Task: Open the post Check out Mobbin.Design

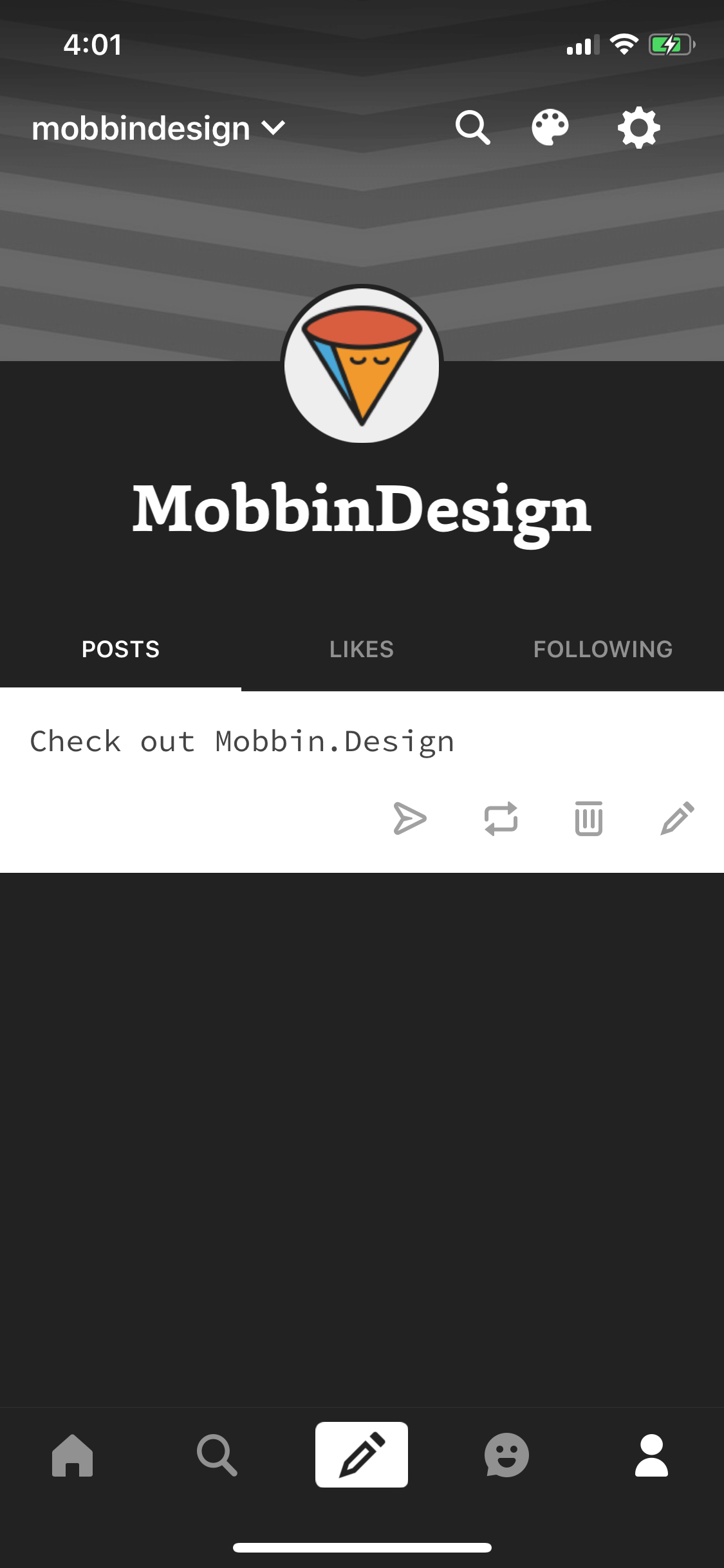Action: click(242, 742)
